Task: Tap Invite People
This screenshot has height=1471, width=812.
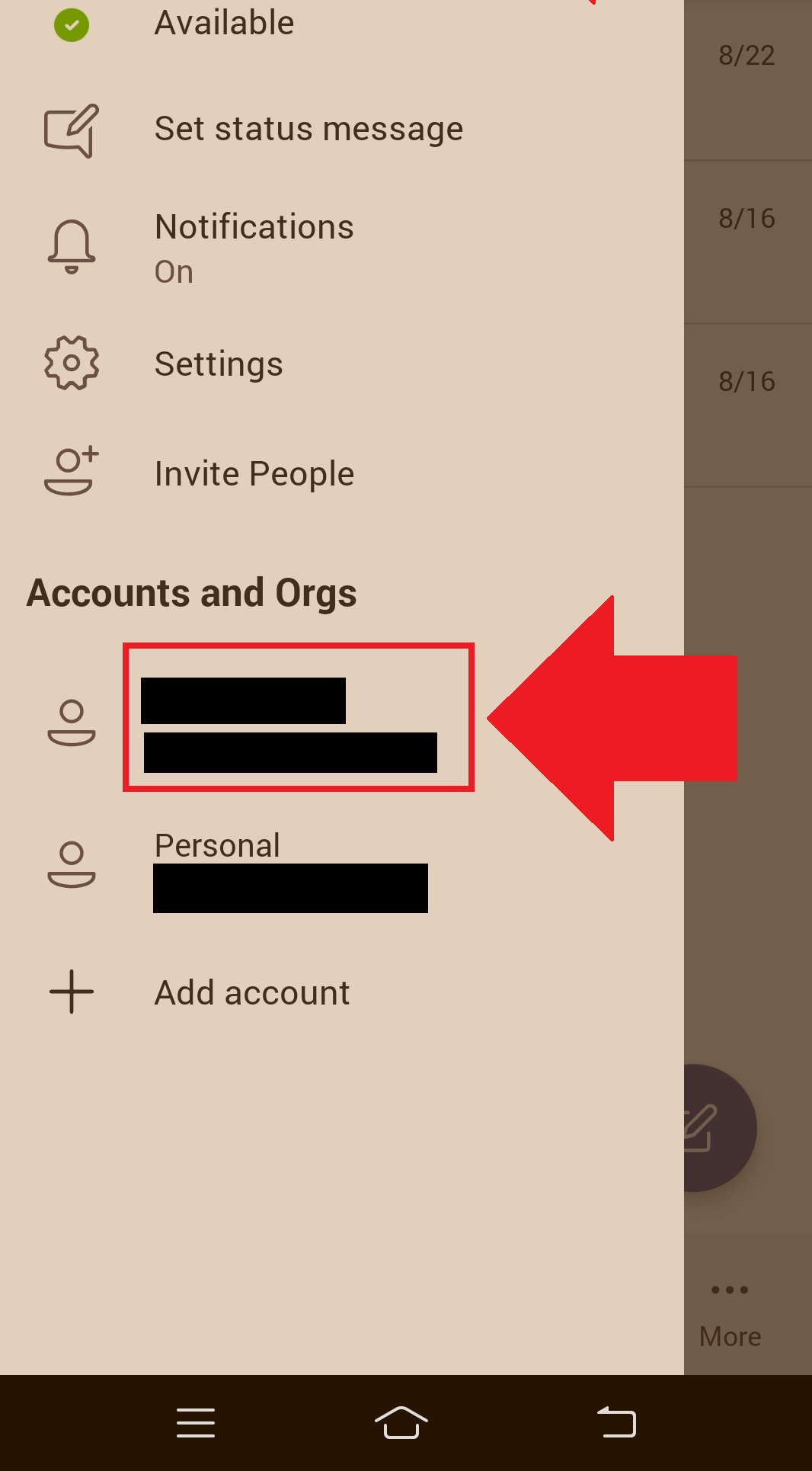Action: point(254,473)
